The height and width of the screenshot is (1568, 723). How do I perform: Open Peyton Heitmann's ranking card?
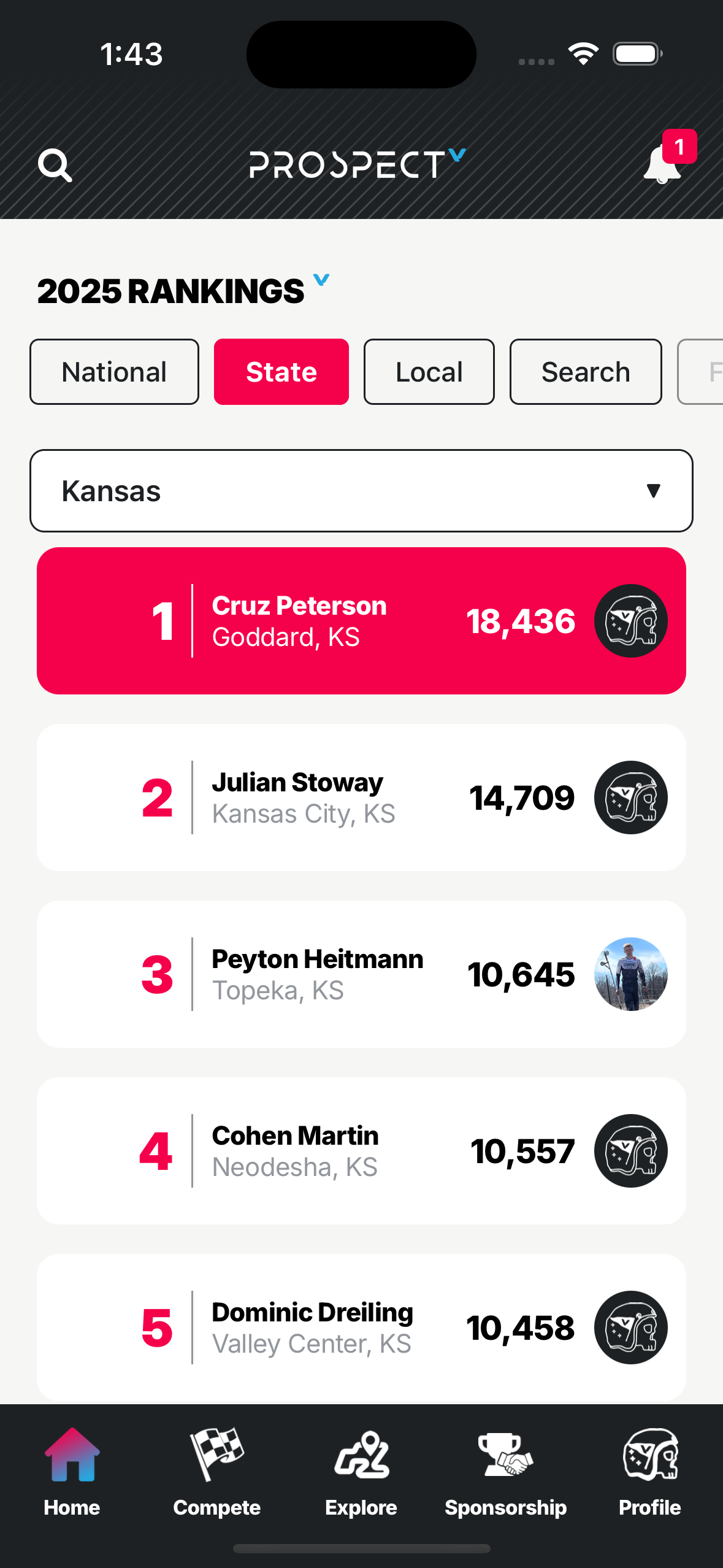(361, 974)
